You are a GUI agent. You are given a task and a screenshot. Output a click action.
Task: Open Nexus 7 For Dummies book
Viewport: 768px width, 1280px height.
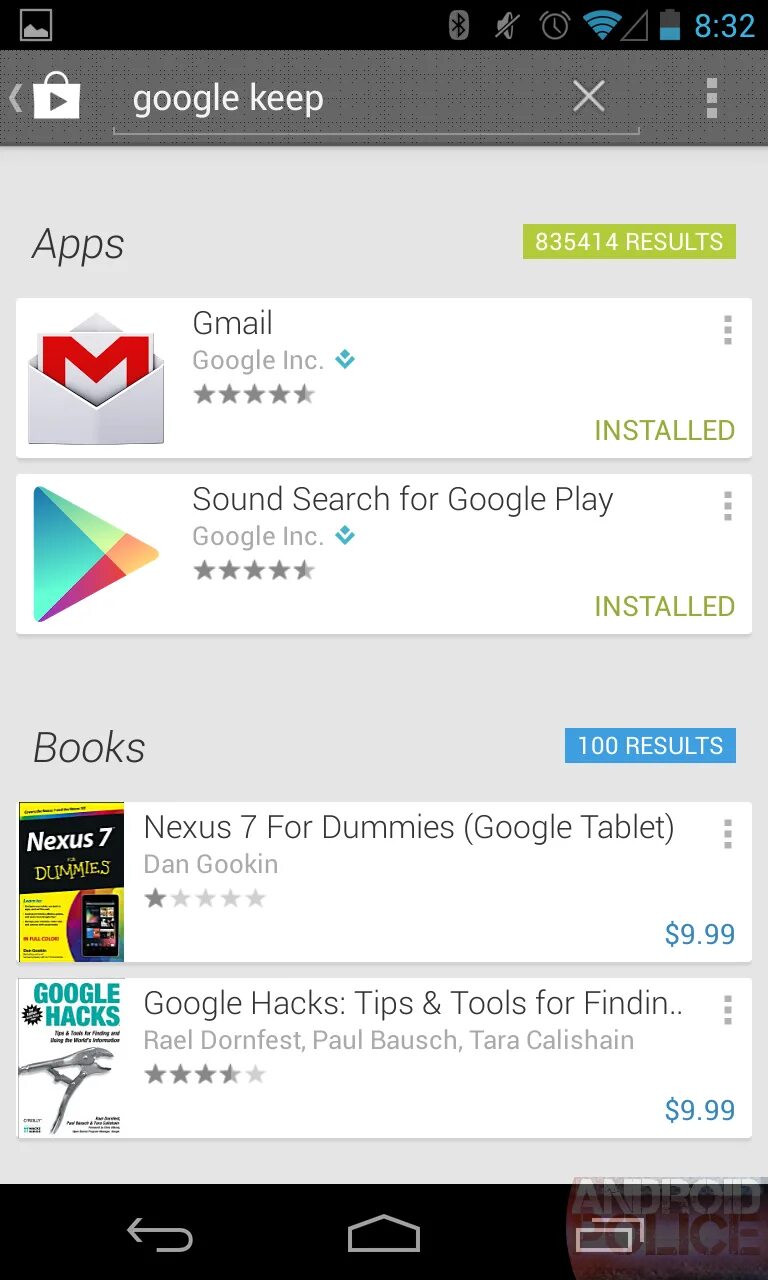click(x=384, y=882)
